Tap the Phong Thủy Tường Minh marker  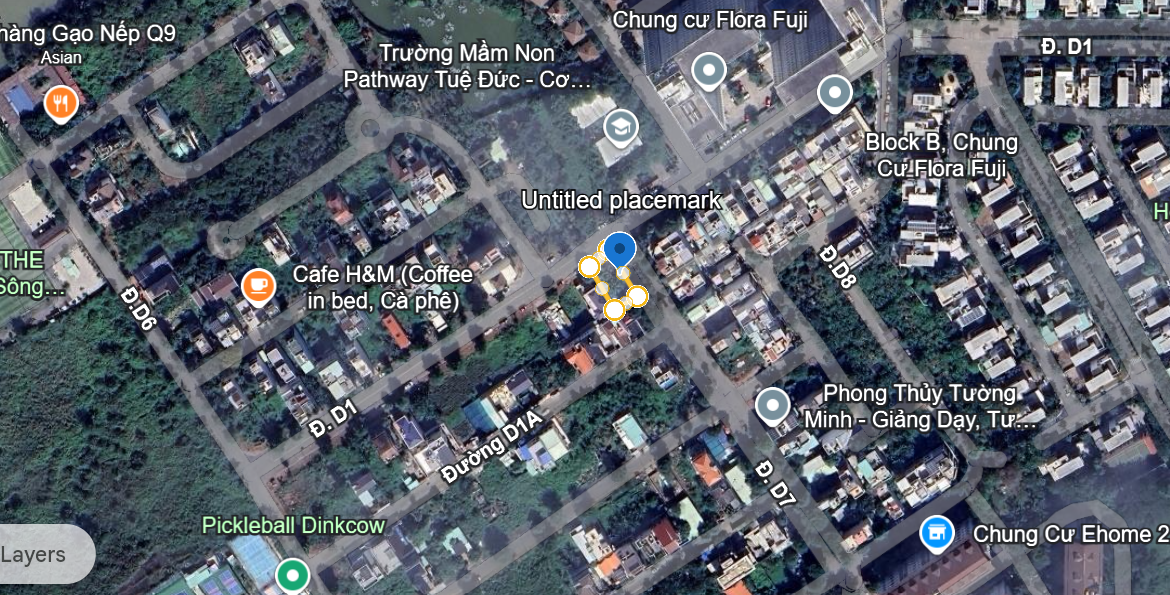point(772,406)
